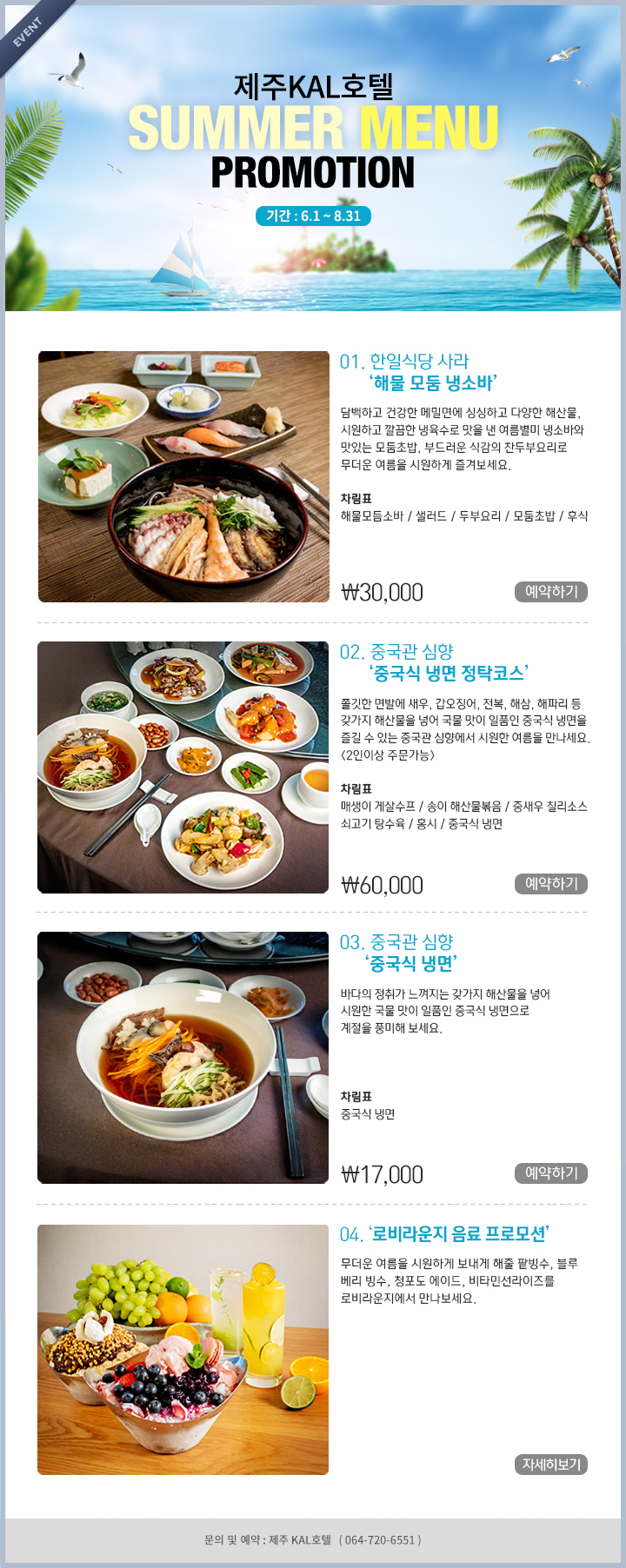Reserve the 중국식 냉면 정탁코스 menu
The image size is (626, 1568).
coord(550,884)
